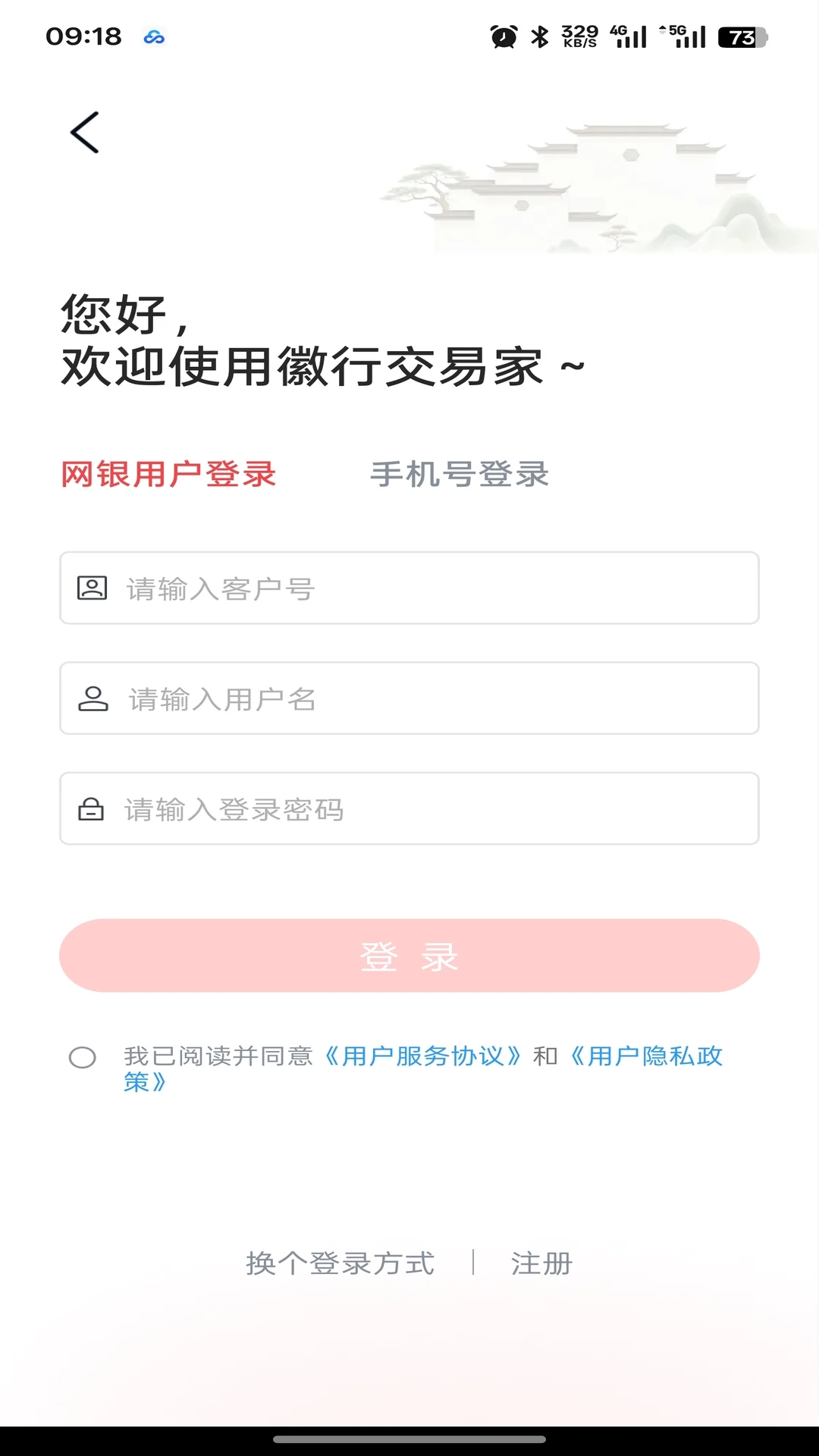Open the 注册 registration link
819x1456 pixels.
pyautogui.click(x=541, y=1263)
